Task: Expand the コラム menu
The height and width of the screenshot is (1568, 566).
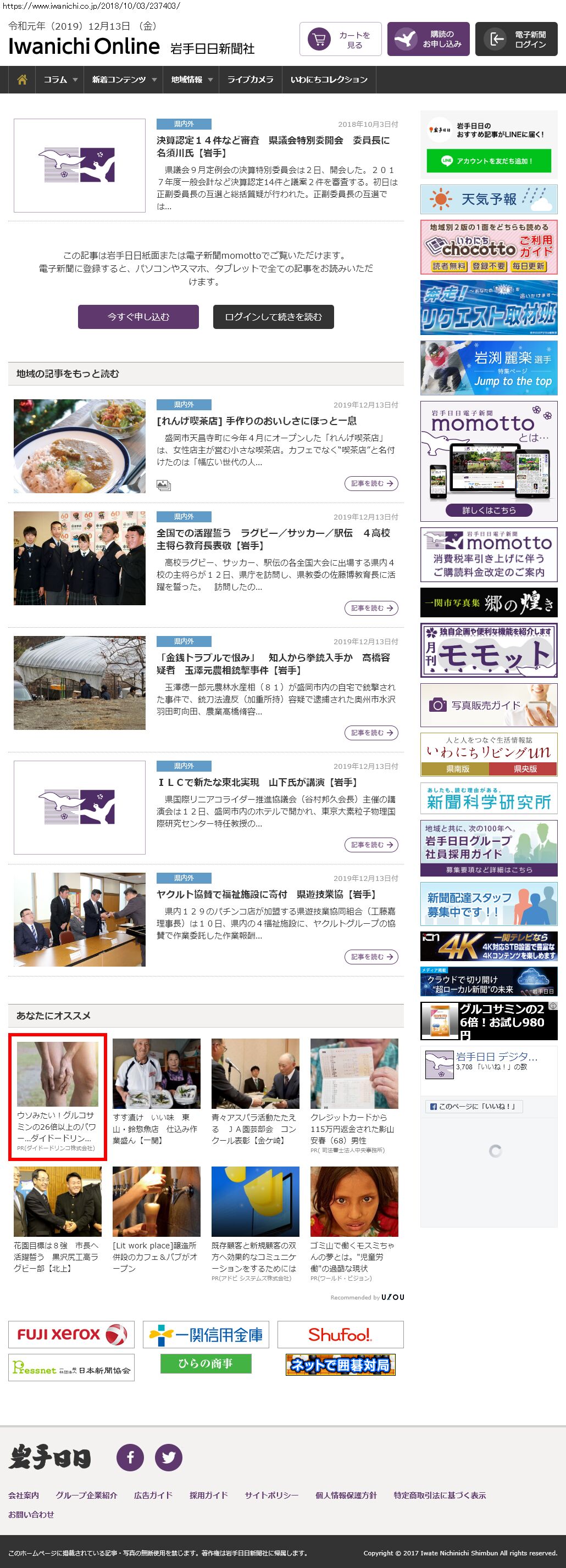Action: (x=60, y=80)
